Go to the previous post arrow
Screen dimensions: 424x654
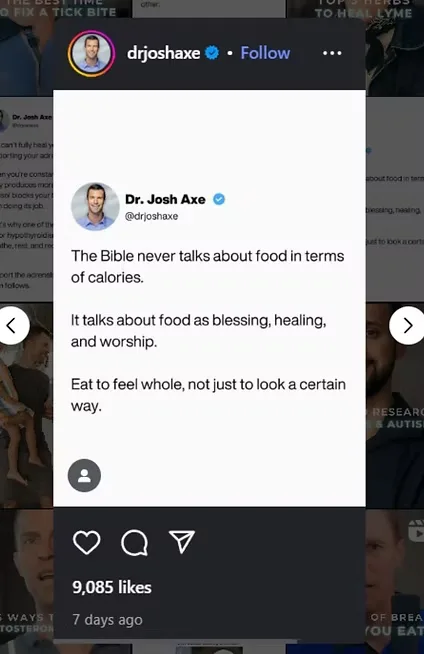point(12,326)
